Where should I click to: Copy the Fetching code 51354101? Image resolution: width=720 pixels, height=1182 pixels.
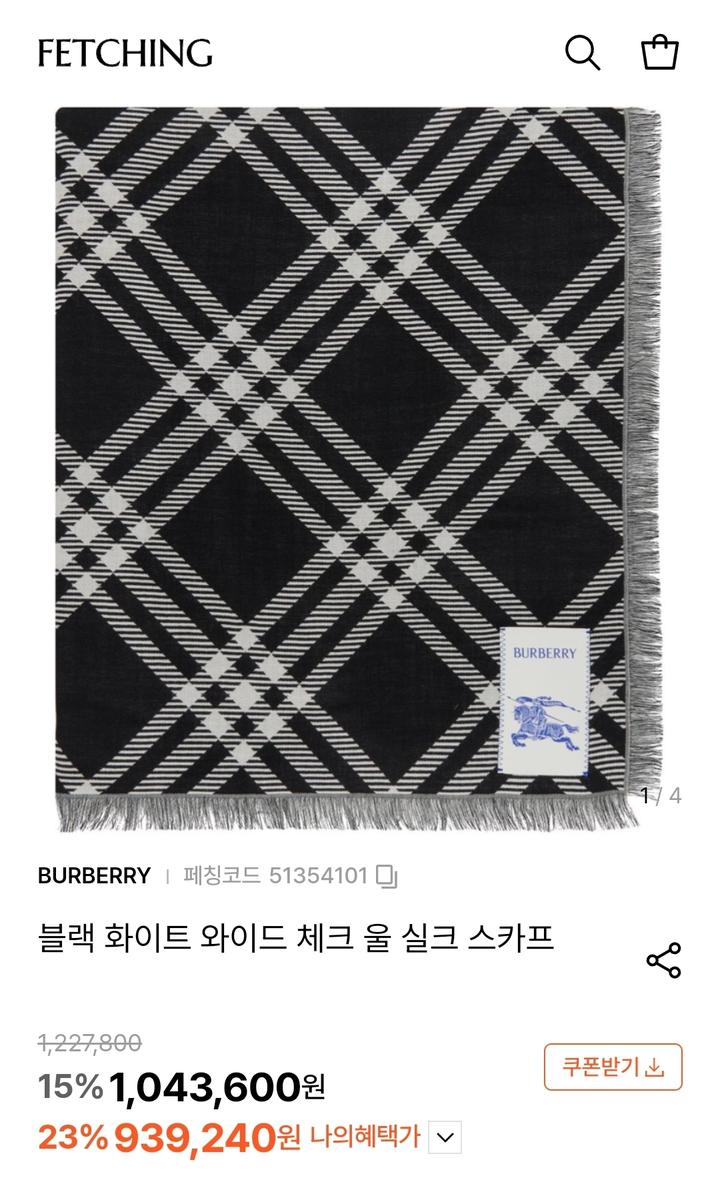[387, 877]
